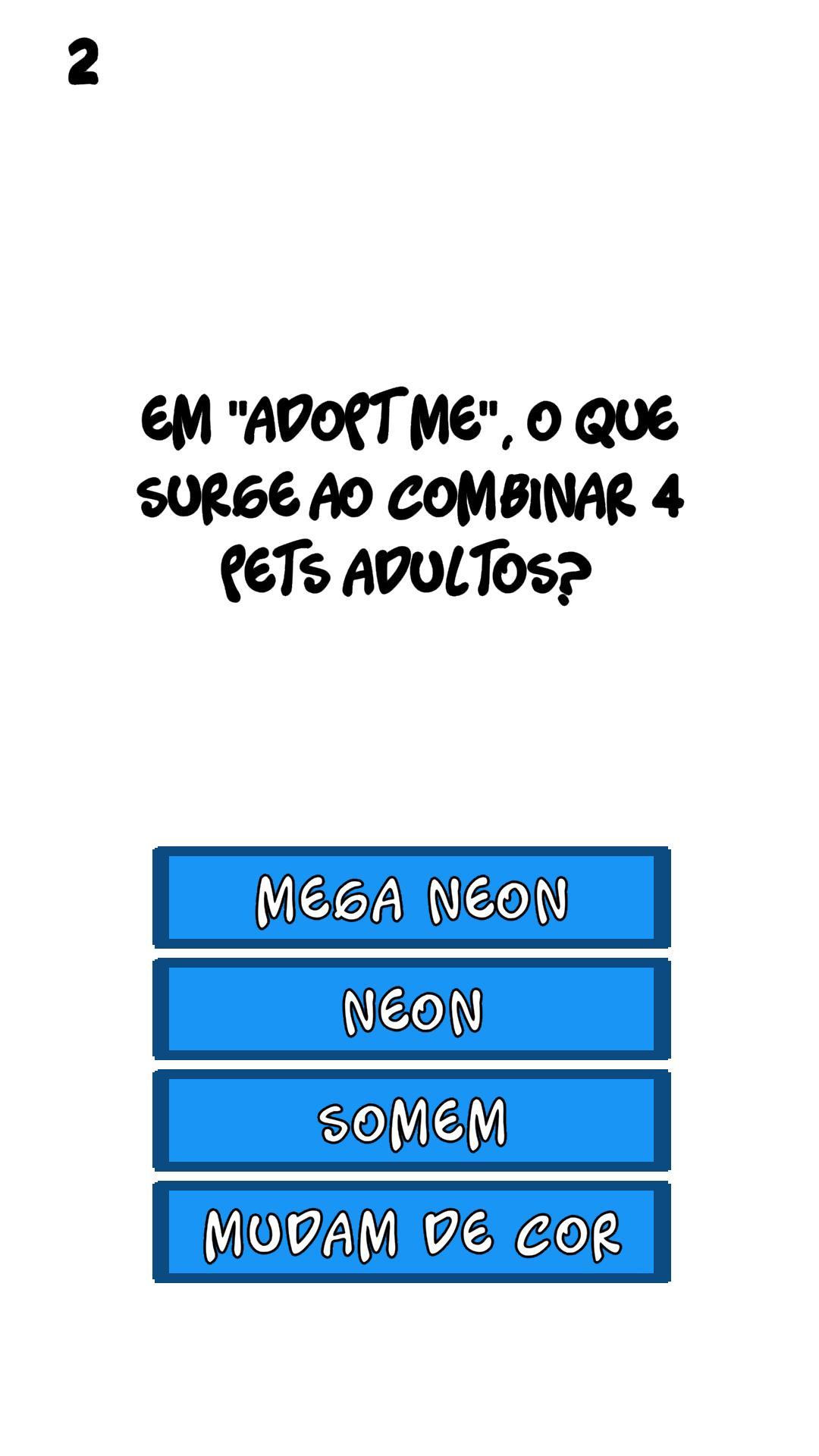Pick the answer "Somem"
Screen dimensions: 819x1456
click(411, 1121)
